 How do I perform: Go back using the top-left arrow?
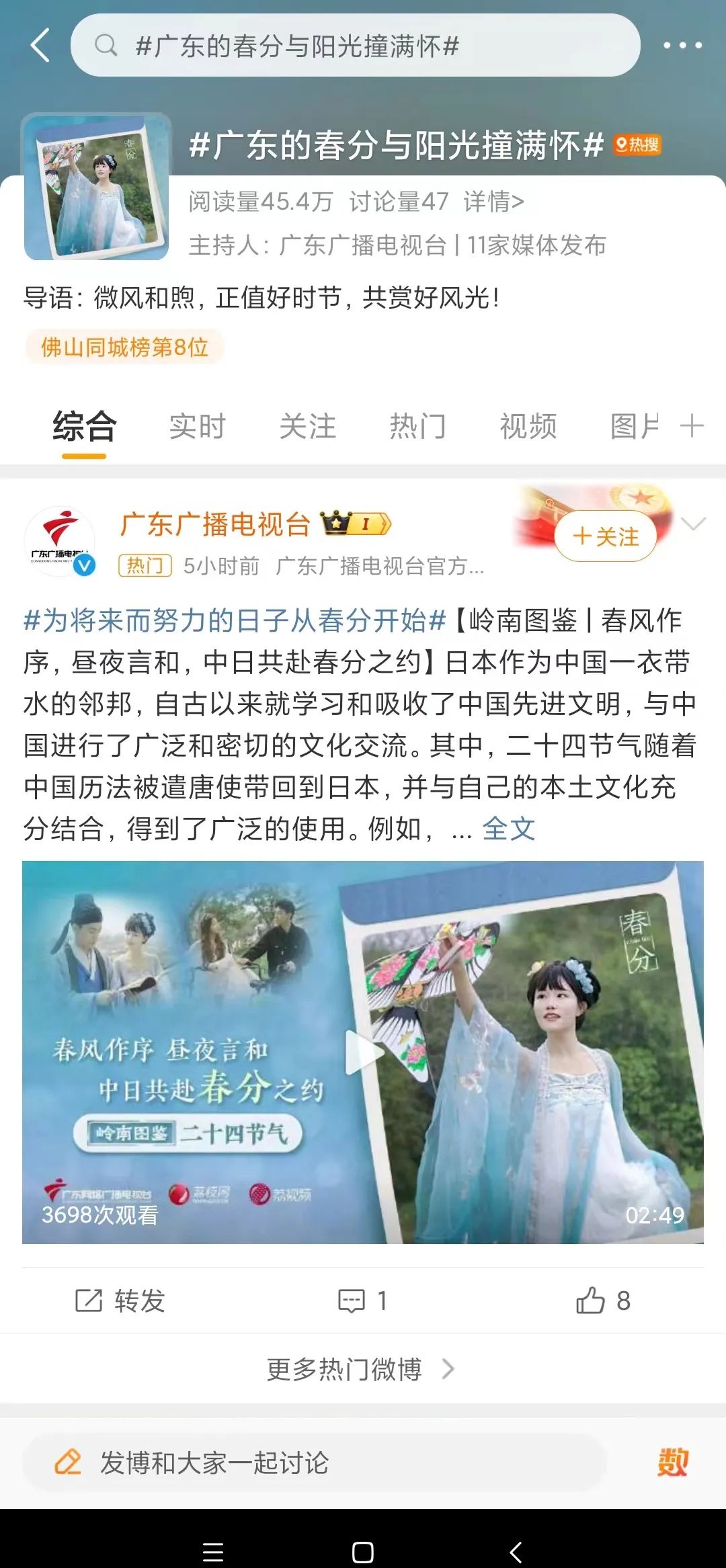tap(40, 46)
